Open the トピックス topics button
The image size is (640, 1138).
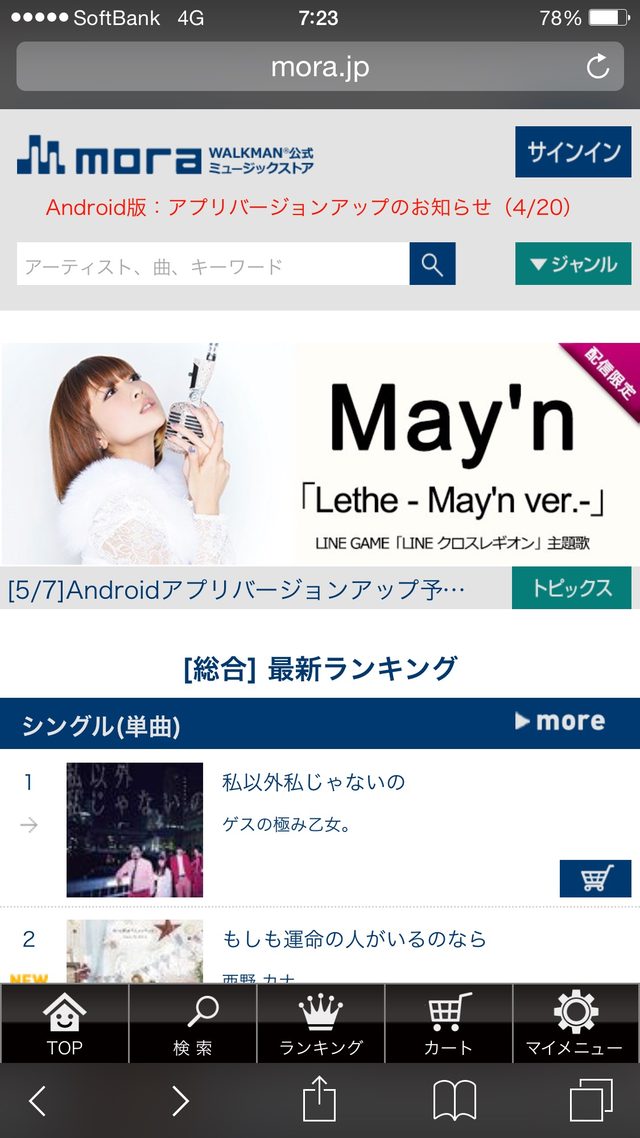pyautogui.click(x=571, y=587)
